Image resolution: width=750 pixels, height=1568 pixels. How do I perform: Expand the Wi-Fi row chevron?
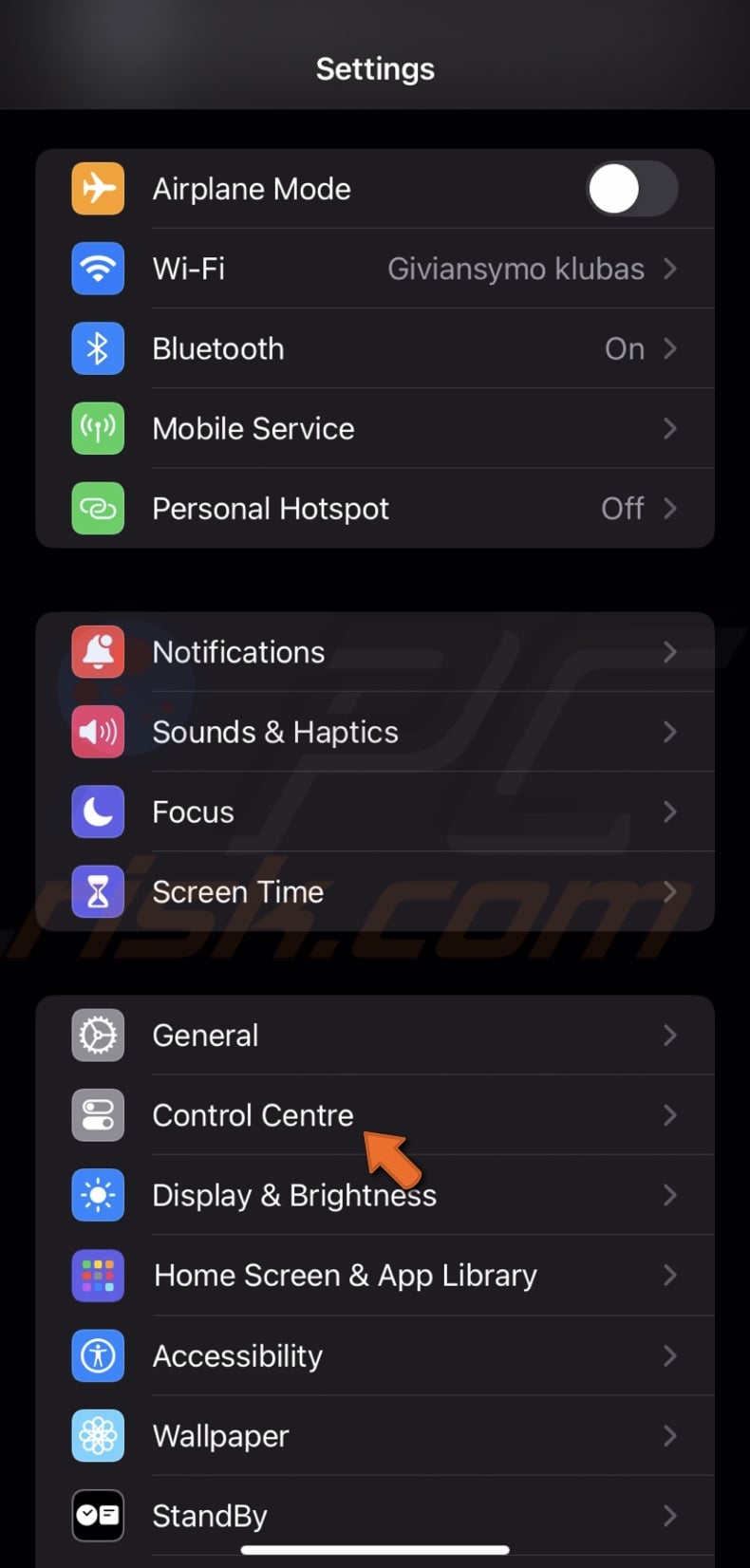670,269
